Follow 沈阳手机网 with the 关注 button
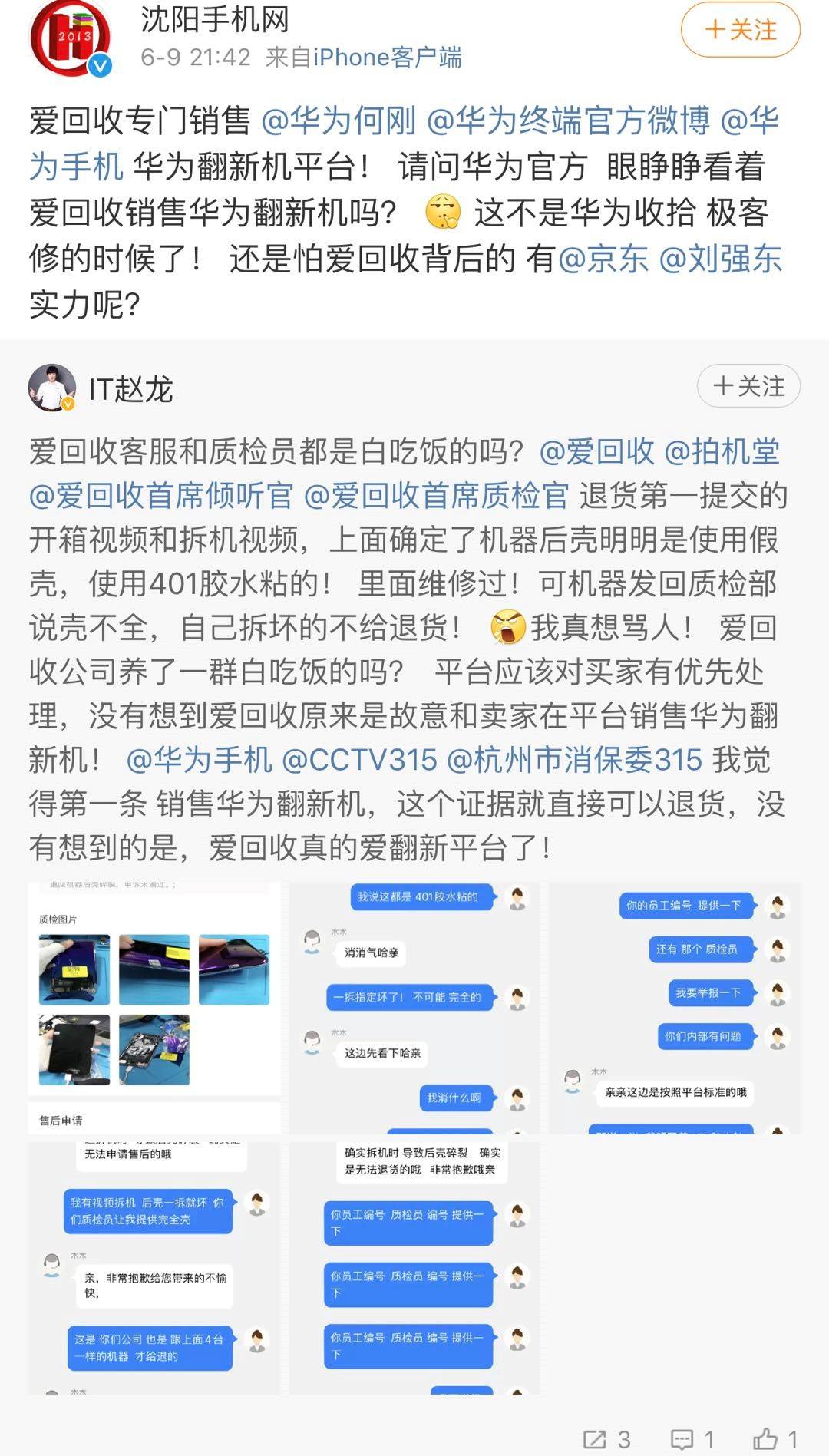This screenshot has height=1456, width=829. click(x=740, y=30)
